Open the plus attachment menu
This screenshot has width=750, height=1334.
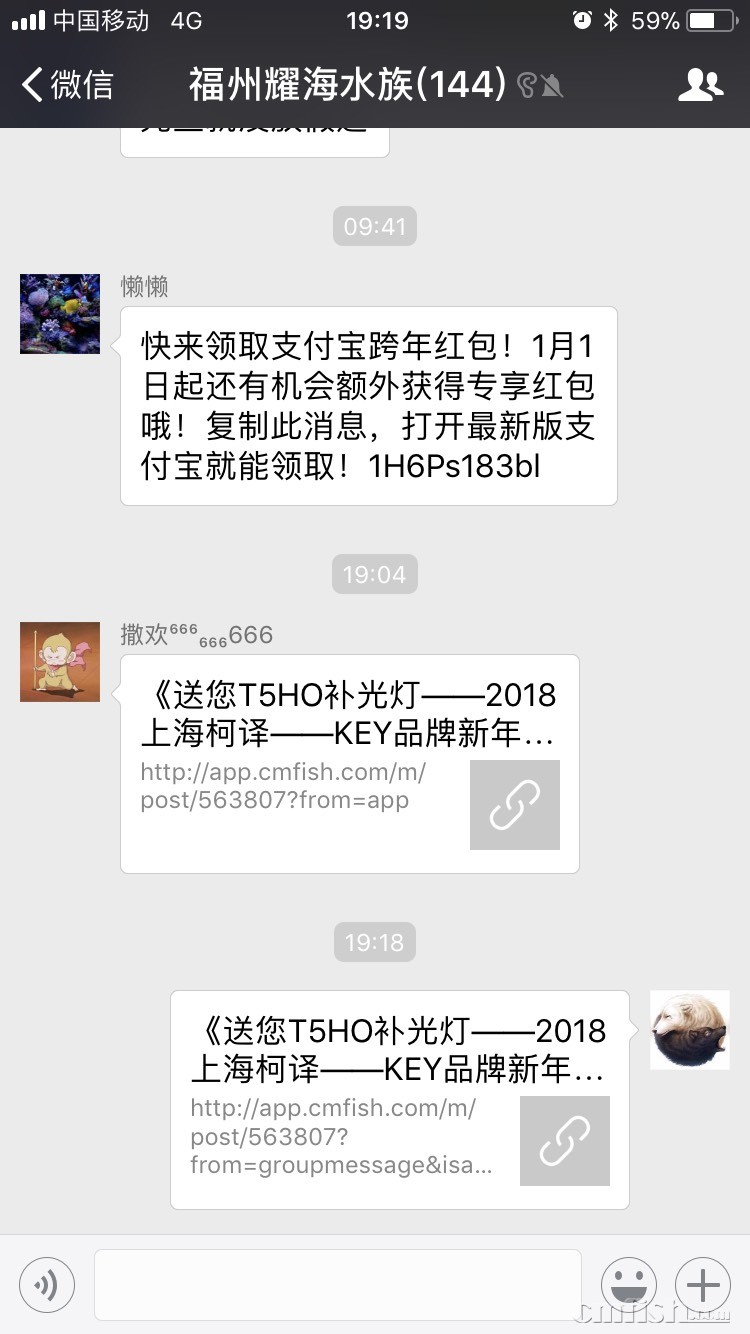pos(703,1284)
